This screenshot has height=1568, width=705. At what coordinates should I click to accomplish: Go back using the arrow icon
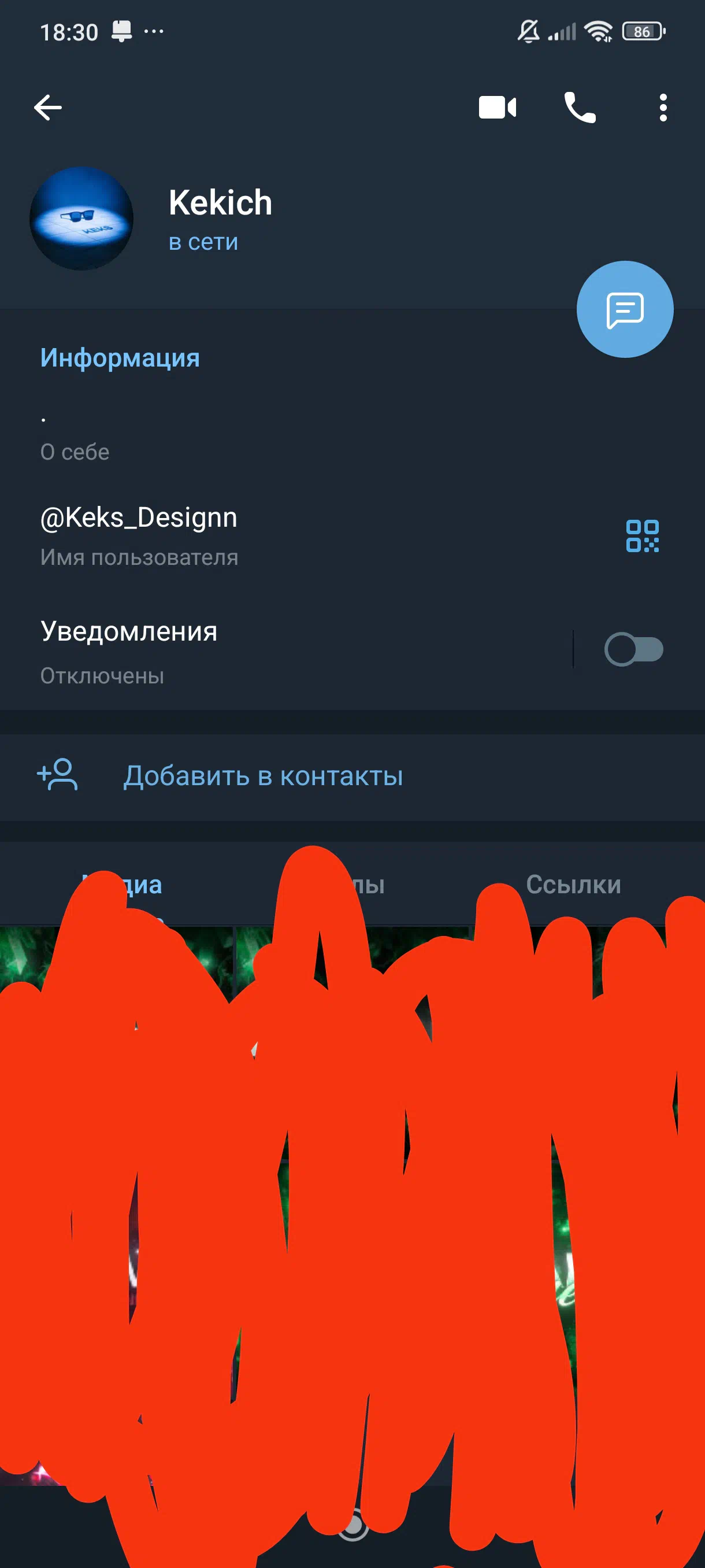click(48, 108)
